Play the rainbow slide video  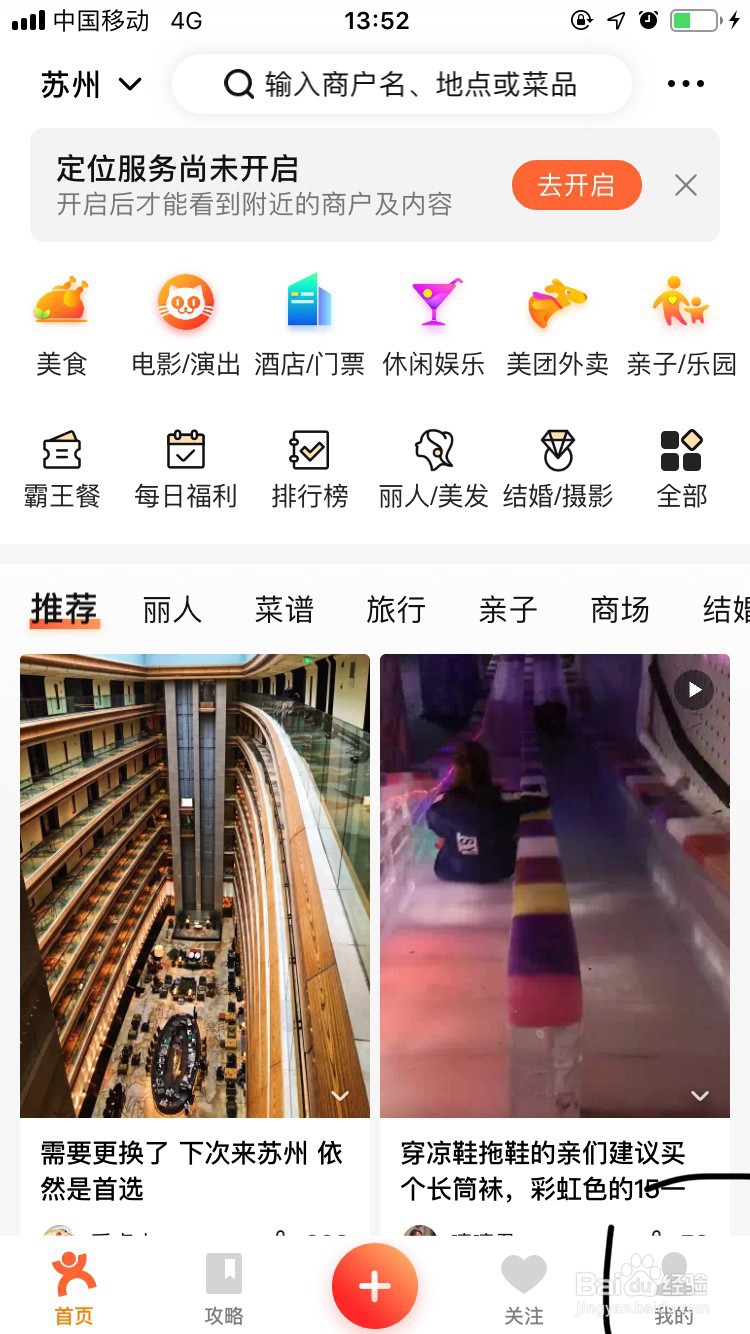693,689
